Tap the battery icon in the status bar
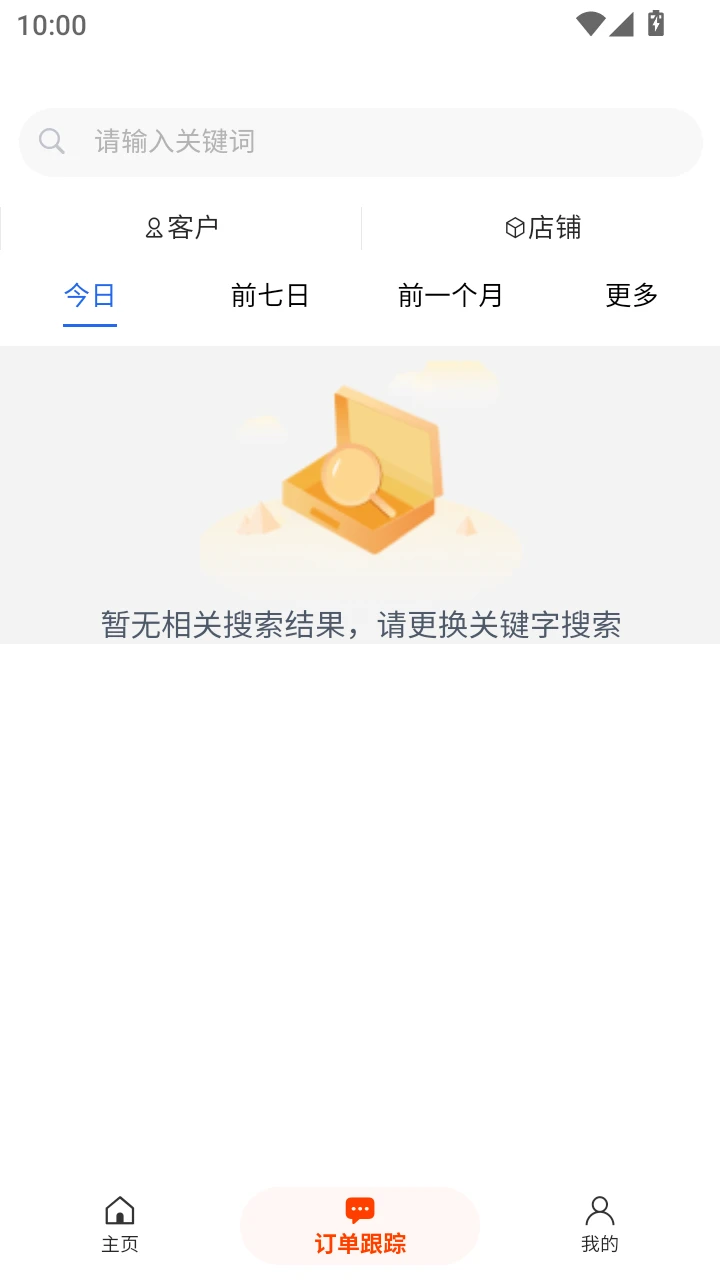 [655, 24]
